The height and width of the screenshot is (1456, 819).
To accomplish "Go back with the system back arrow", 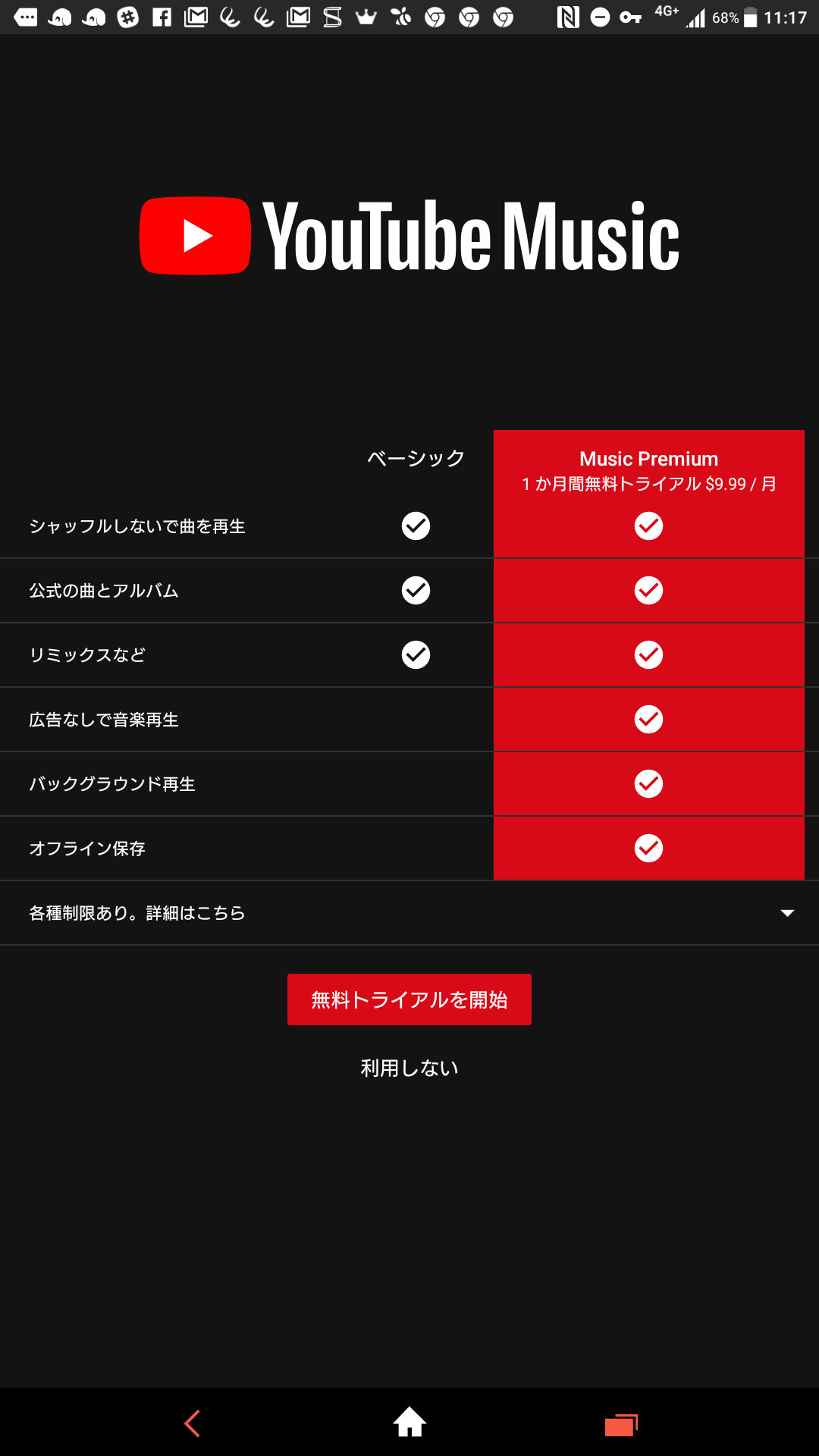I will click(x=193, y=1423).
